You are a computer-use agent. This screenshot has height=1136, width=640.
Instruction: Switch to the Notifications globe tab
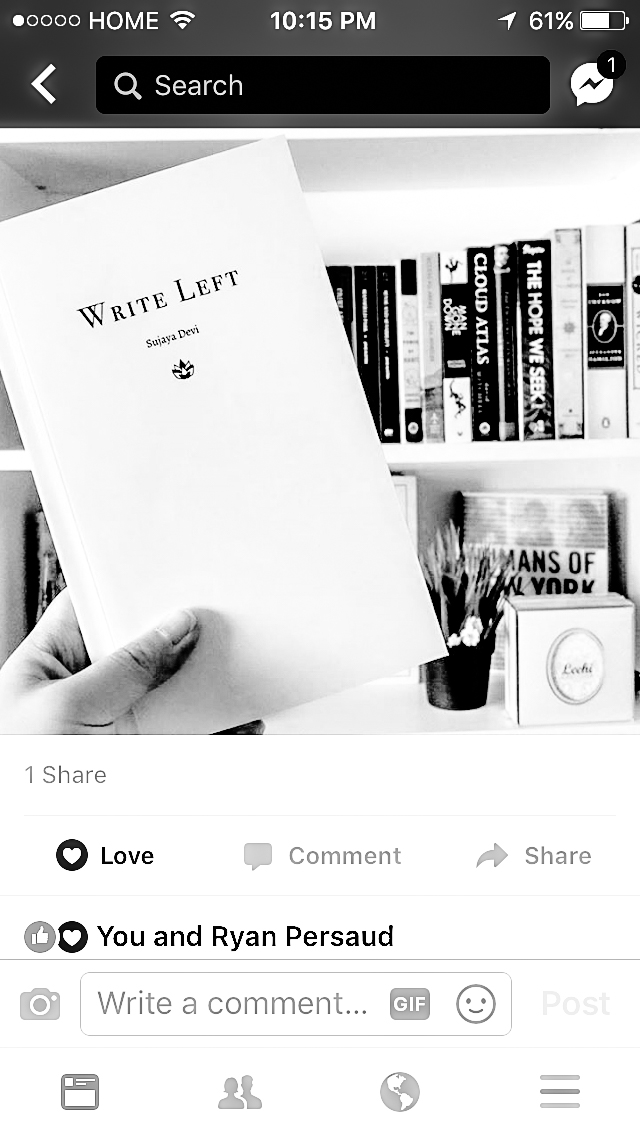tap(400, 1092)
